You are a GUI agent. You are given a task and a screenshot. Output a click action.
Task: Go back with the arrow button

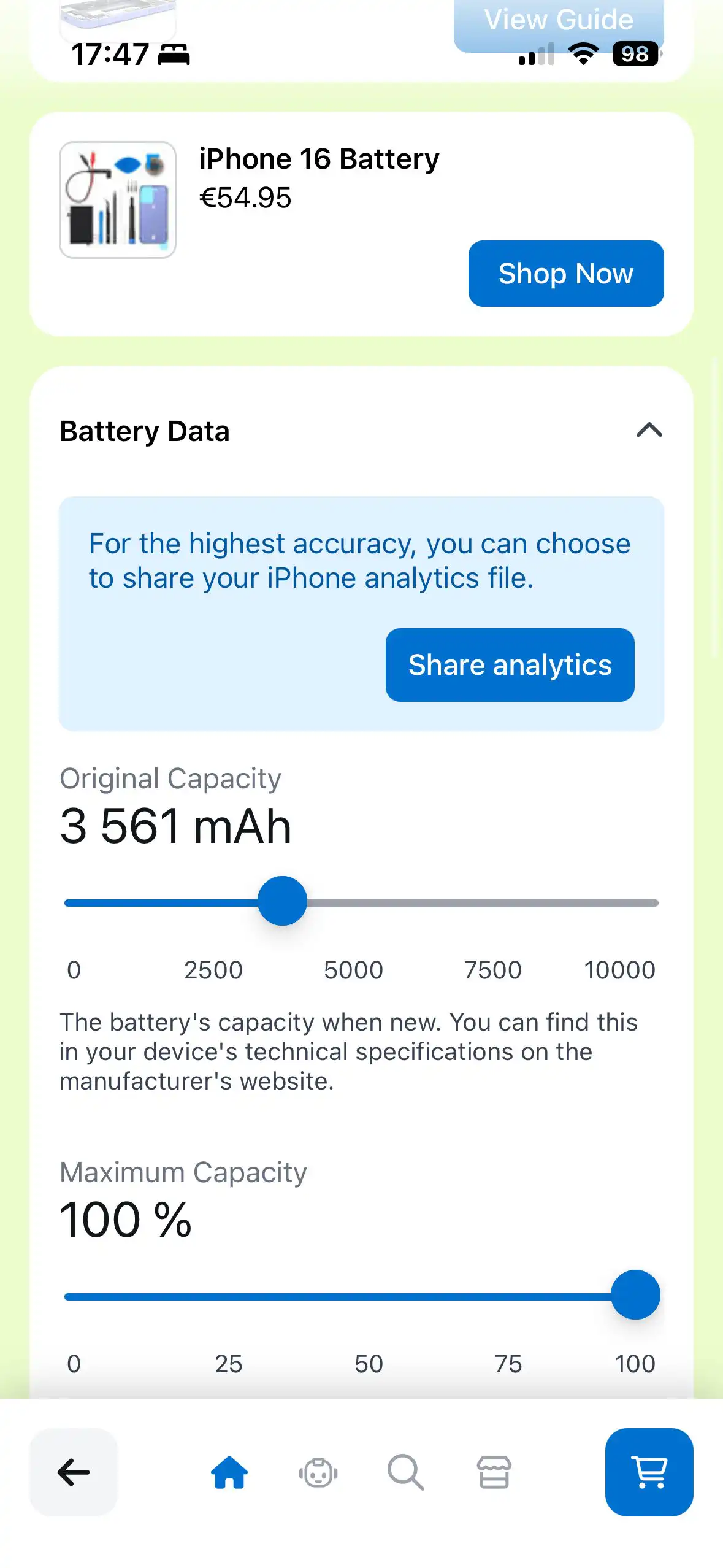pos(74,1472)
